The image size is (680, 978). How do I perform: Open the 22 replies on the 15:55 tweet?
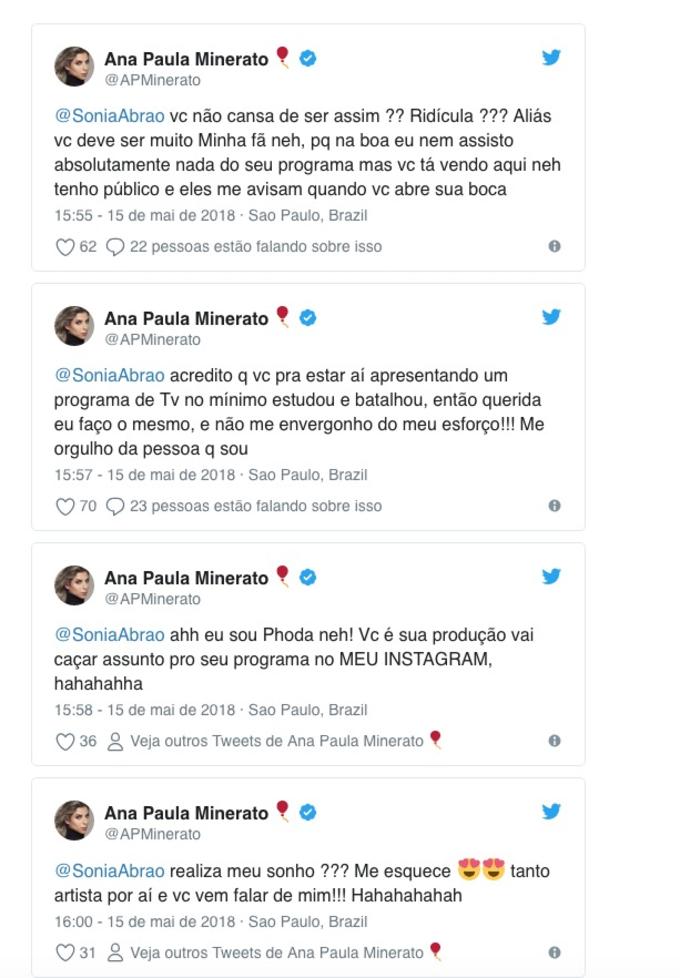click(244, 247)
